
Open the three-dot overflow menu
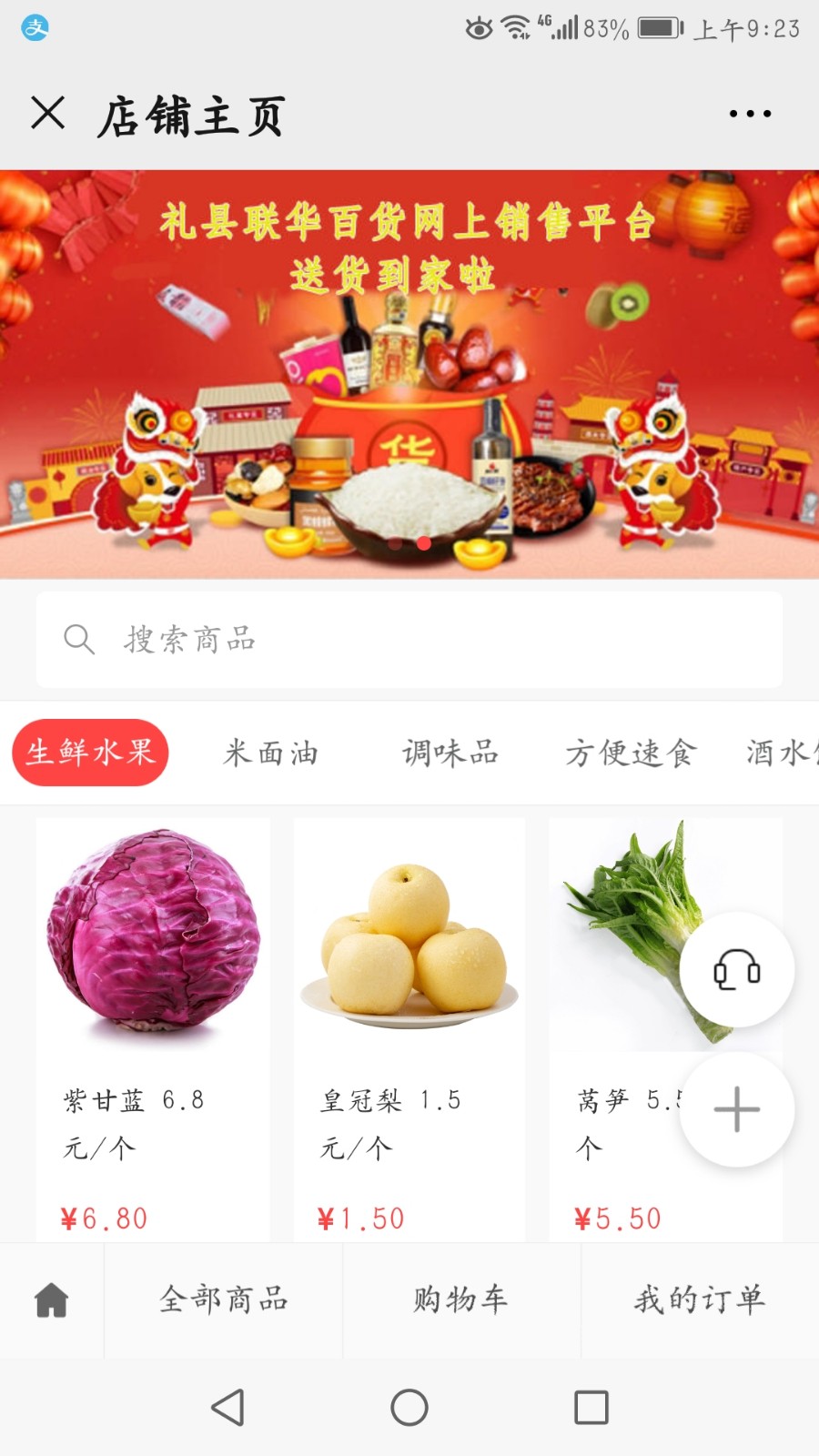click(750, 115)
